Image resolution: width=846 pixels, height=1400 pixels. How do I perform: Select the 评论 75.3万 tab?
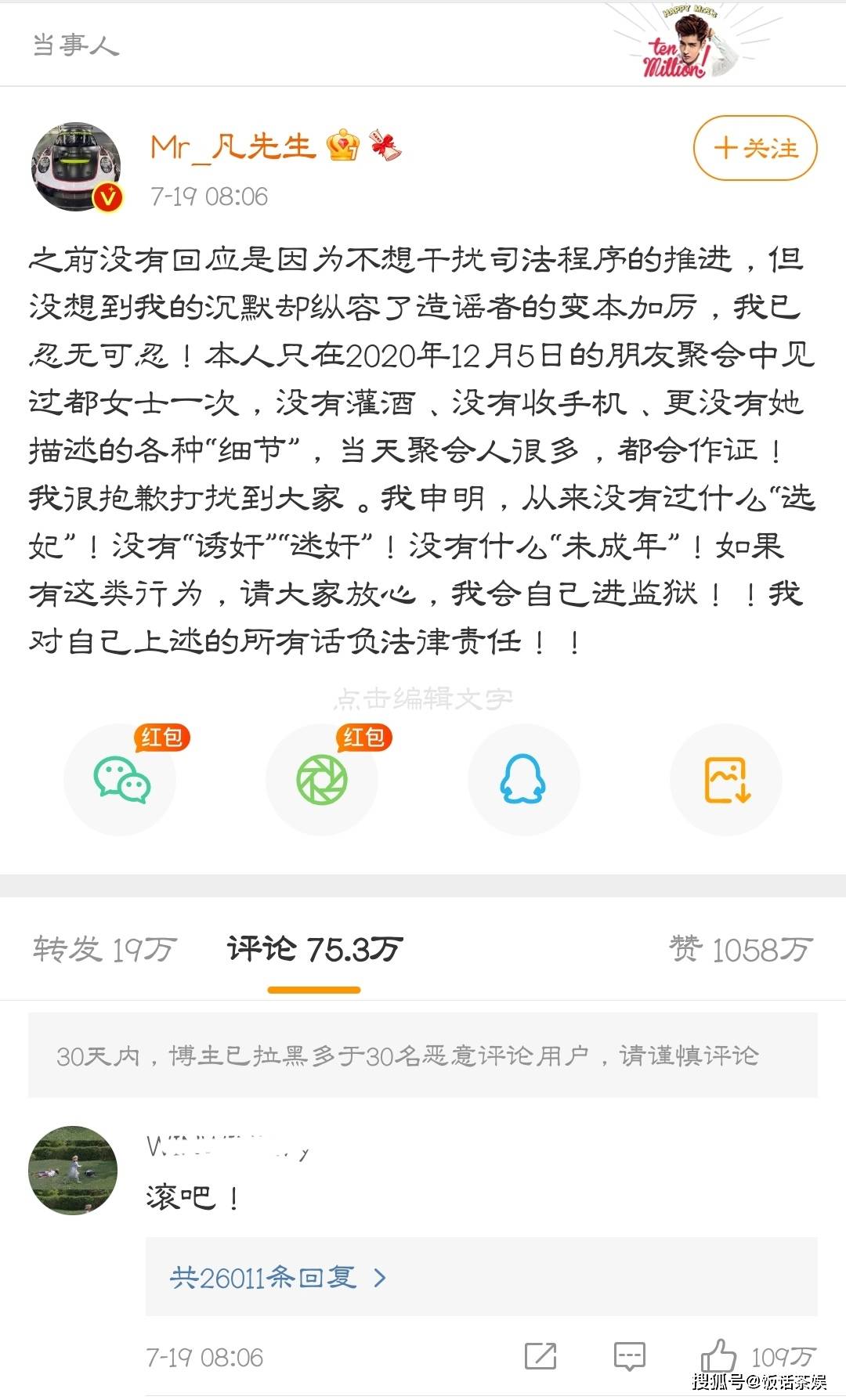click(x=314, y=949)
